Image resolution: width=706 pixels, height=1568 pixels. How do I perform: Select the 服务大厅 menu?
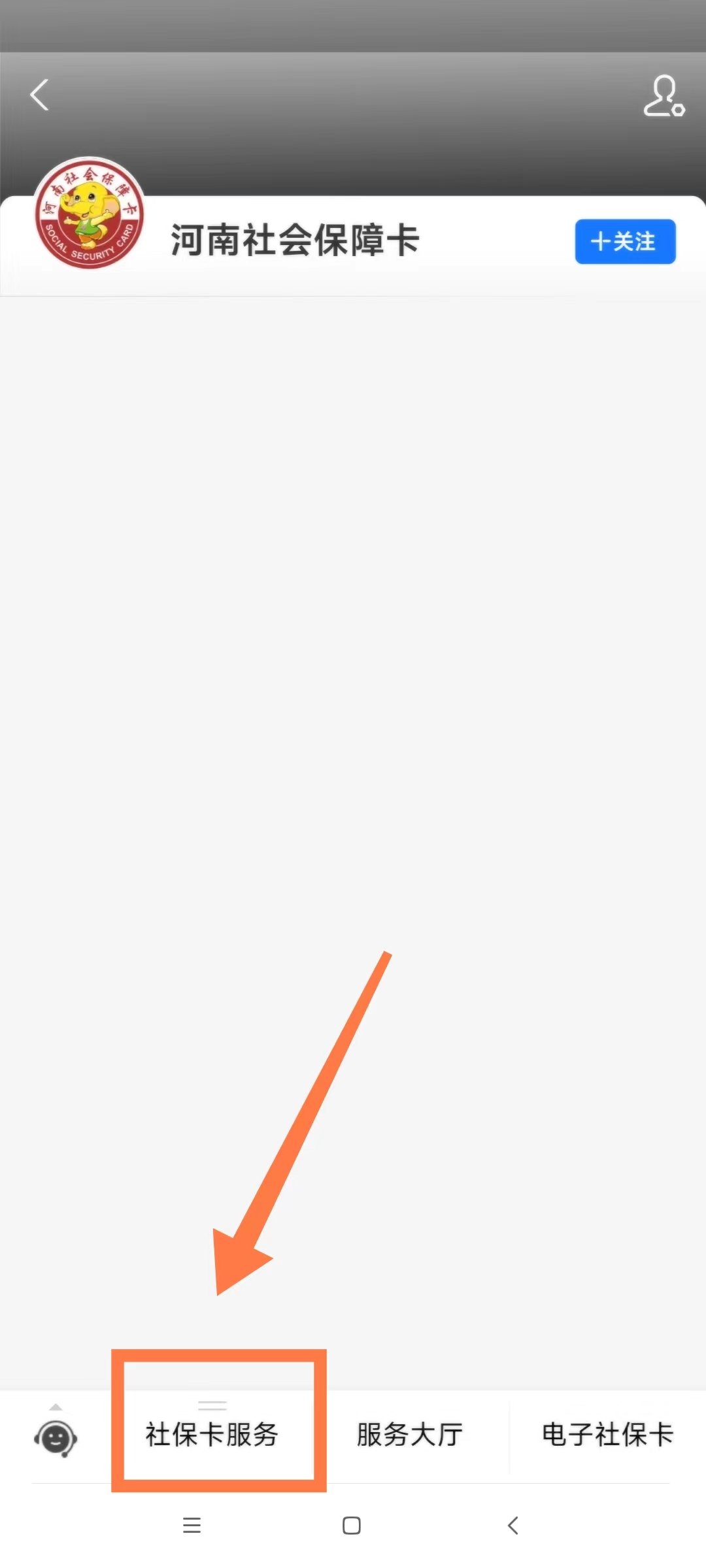point(410,1435)
